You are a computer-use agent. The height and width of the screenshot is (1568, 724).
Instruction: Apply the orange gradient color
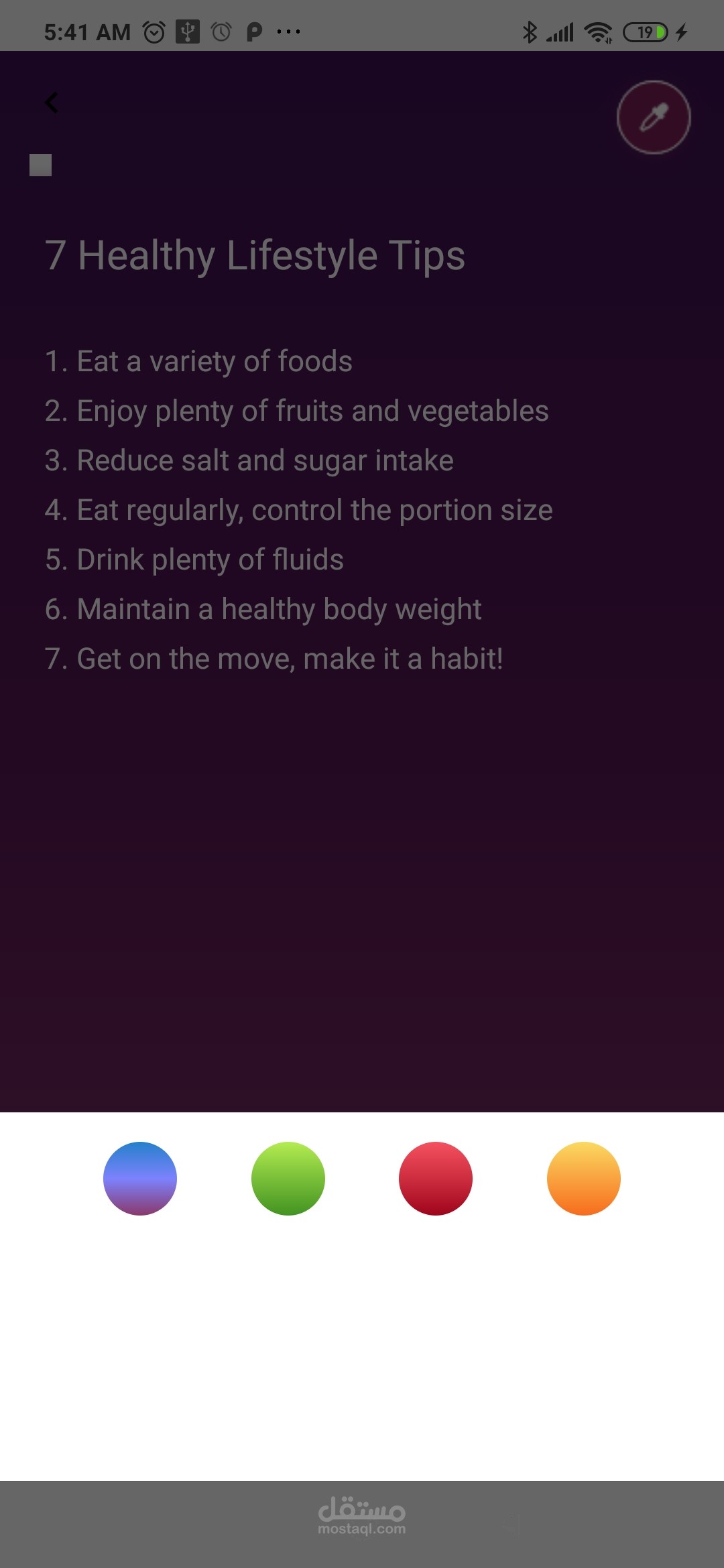pos(584,1178)
